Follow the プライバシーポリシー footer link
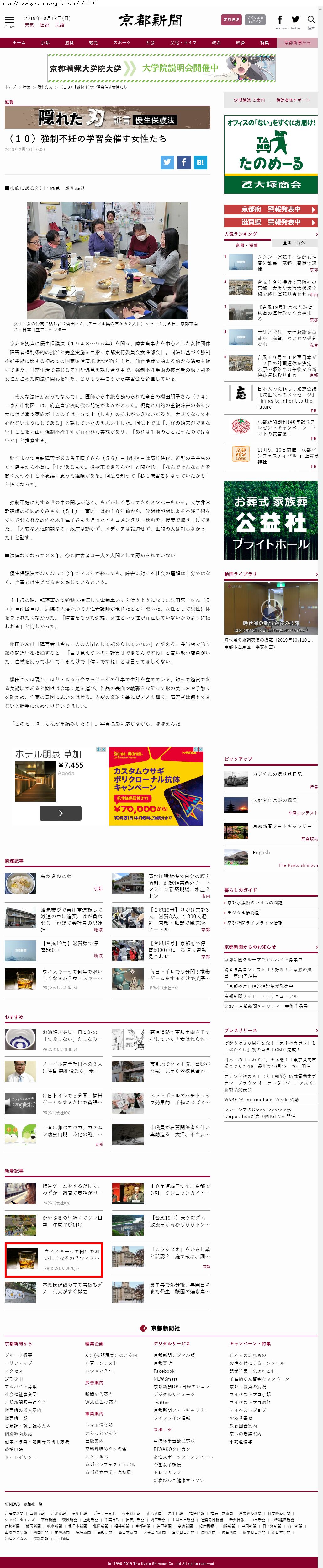The image size is (323, 1568). tap(21, 1457)
